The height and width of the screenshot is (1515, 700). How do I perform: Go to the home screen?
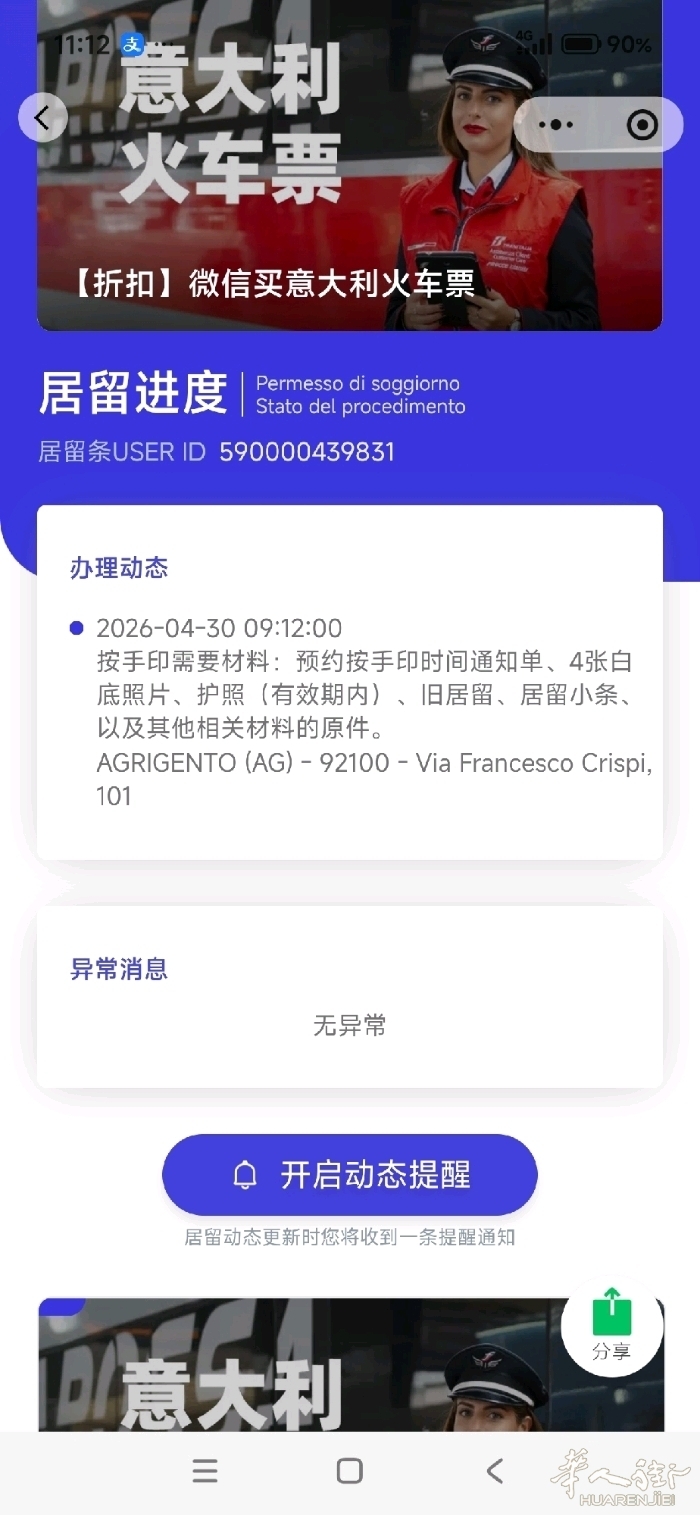(350, 1470)
